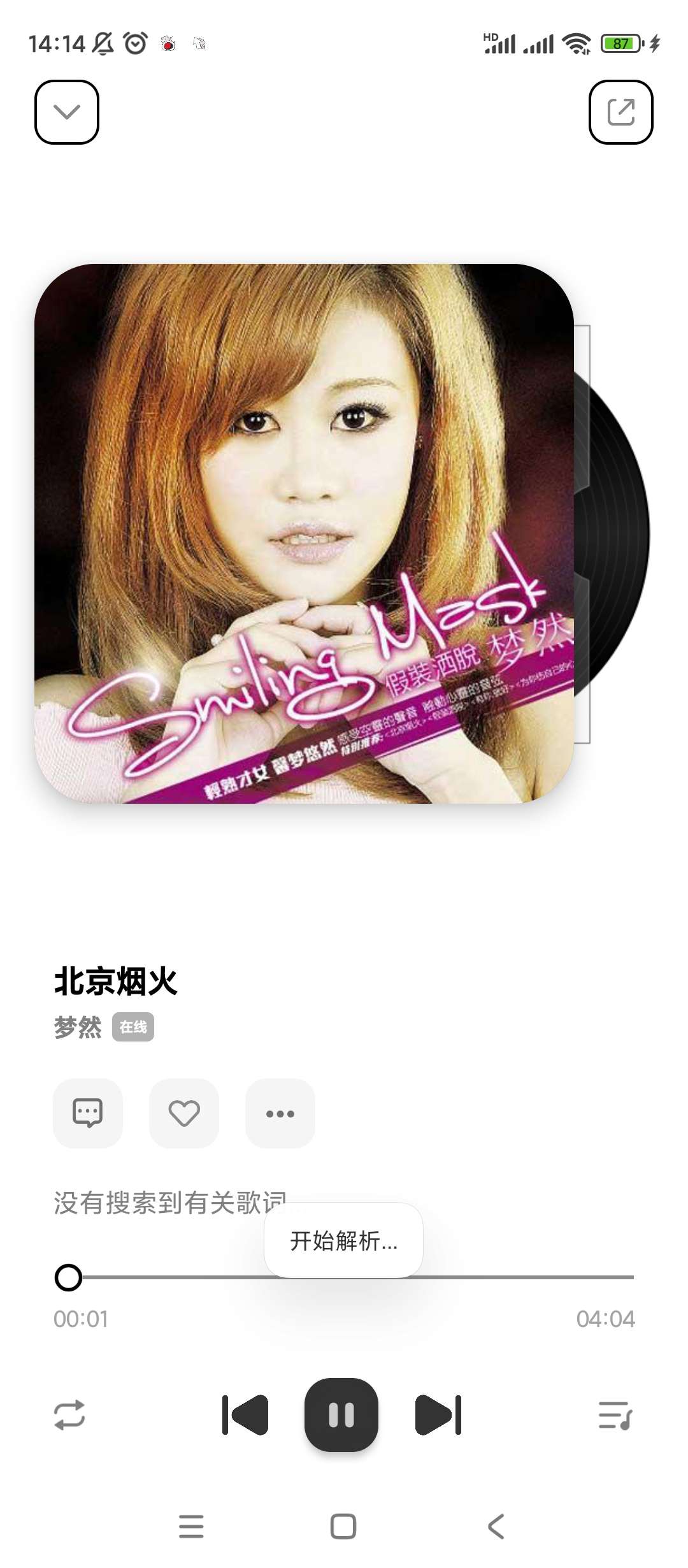Tap the album cover artwork
This screenshot has width=688, height=1568.
pyautogui.click(x=304, y=534)
